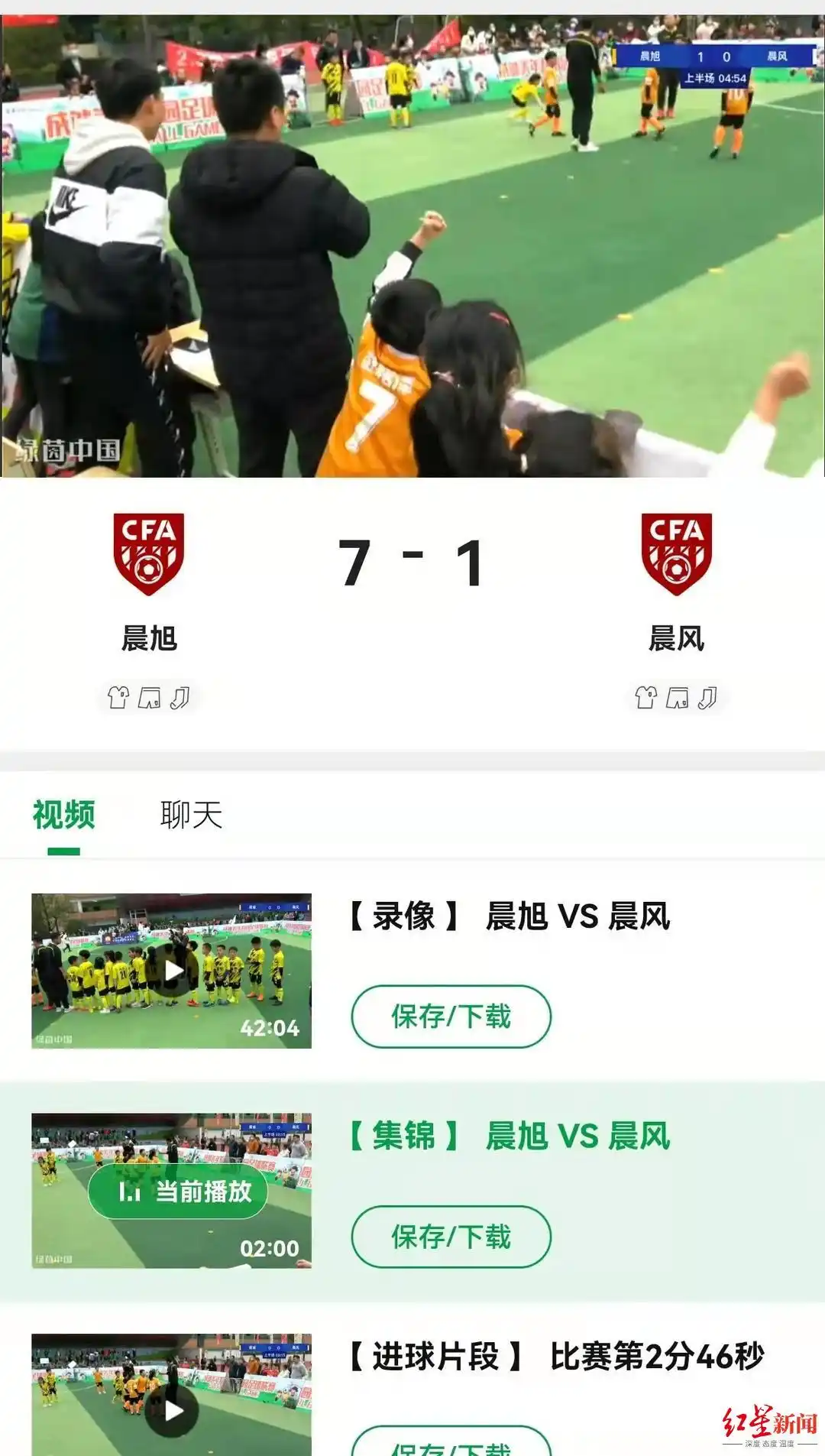Save the 集锦 highlights video
Viewport: 825px width, 1456px height.
(451, 1237)
